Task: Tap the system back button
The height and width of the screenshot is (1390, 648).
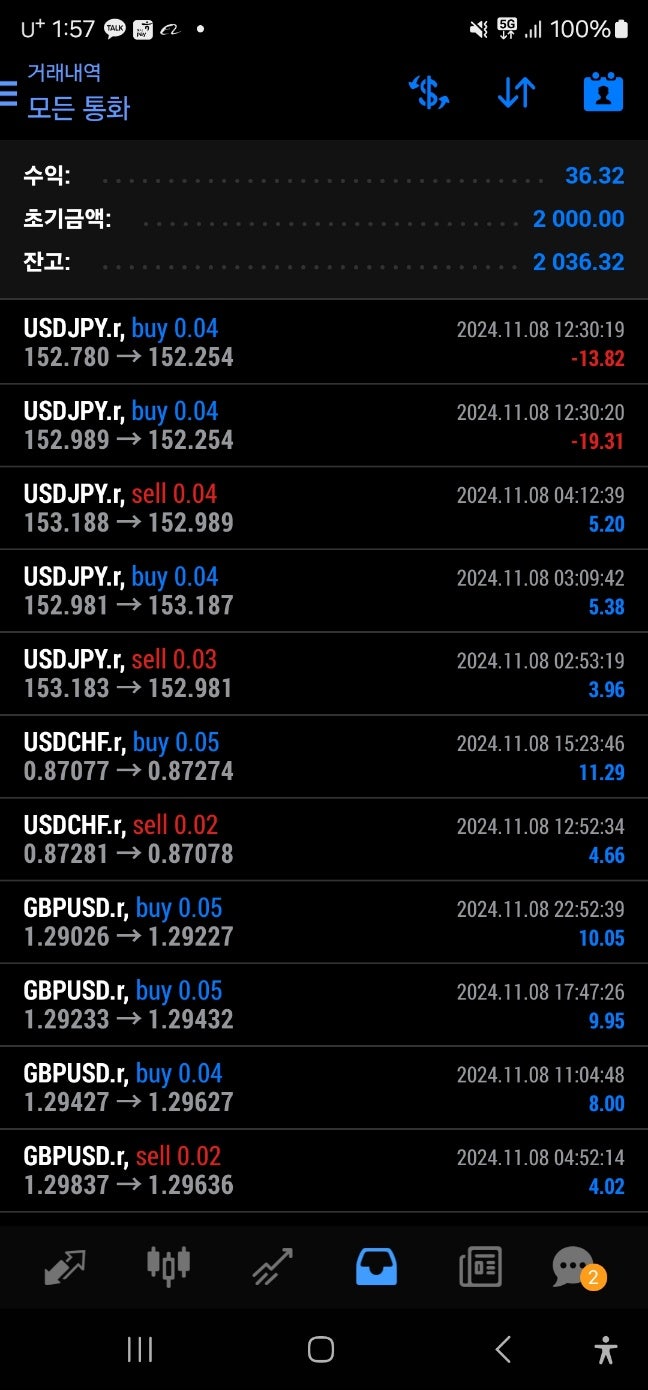Action: click(x=503, y=1350)
